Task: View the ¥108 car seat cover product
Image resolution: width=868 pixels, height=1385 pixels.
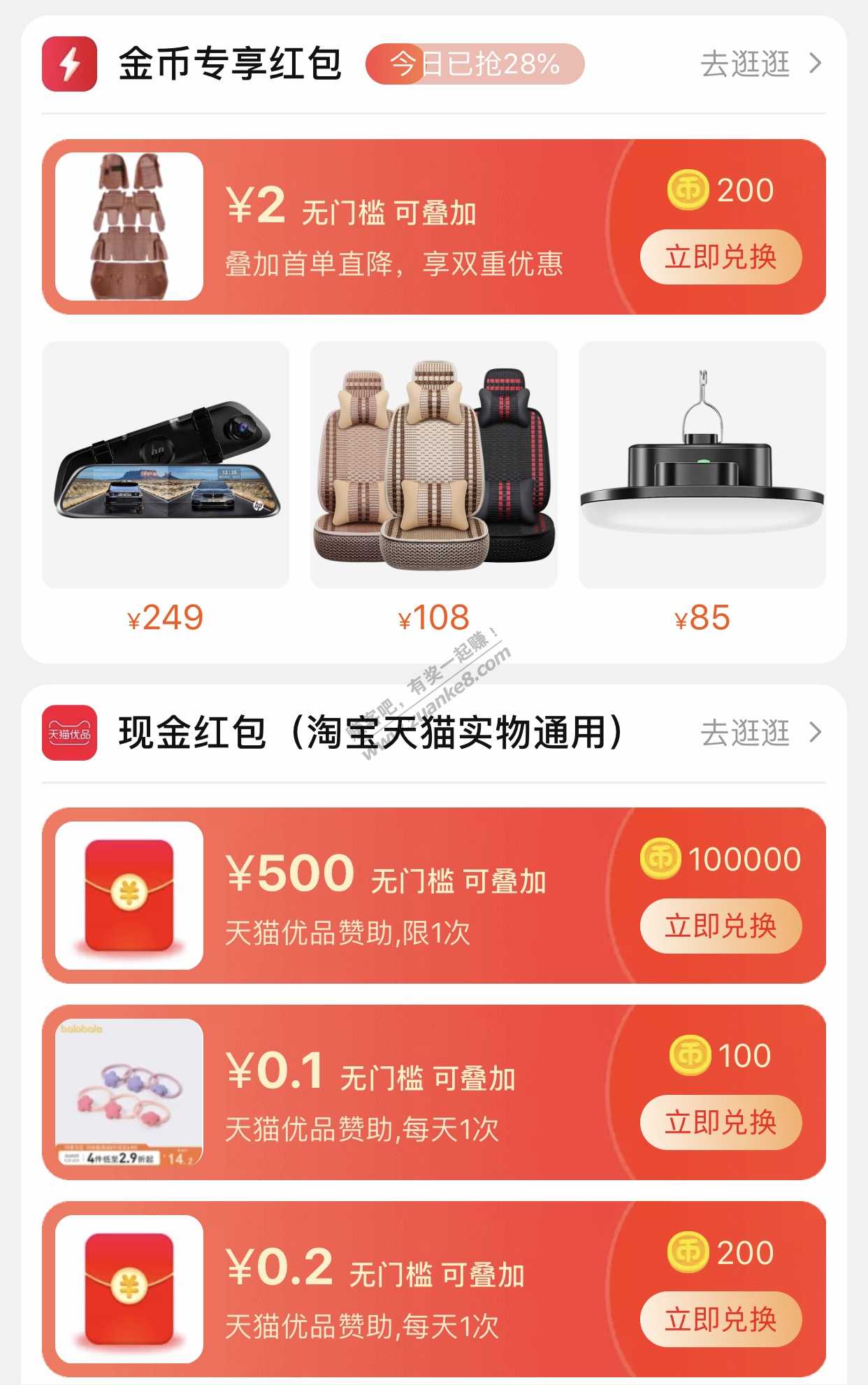Action: tap(433, 465)
